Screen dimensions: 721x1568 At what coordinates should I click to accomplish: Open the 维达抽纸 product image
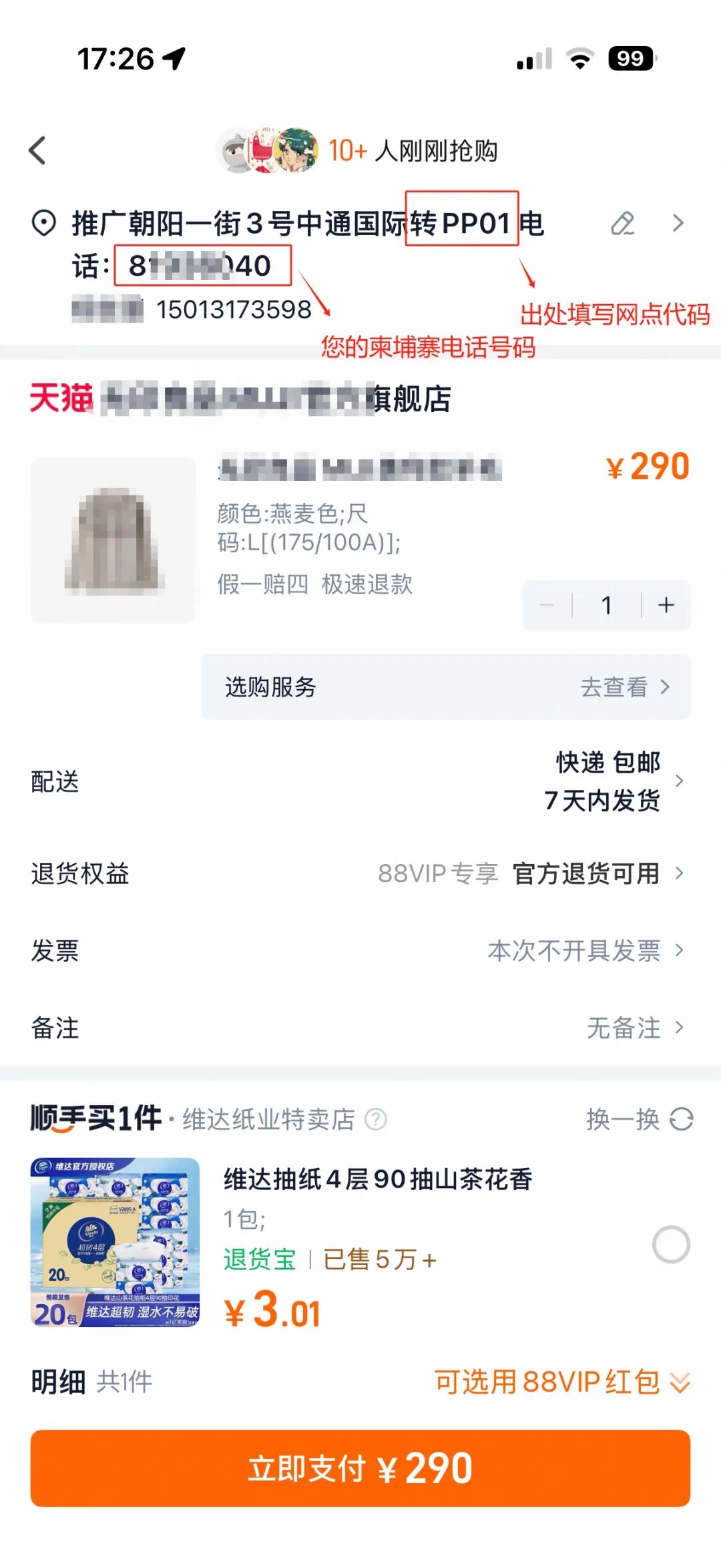click(x=115, y=1242)
